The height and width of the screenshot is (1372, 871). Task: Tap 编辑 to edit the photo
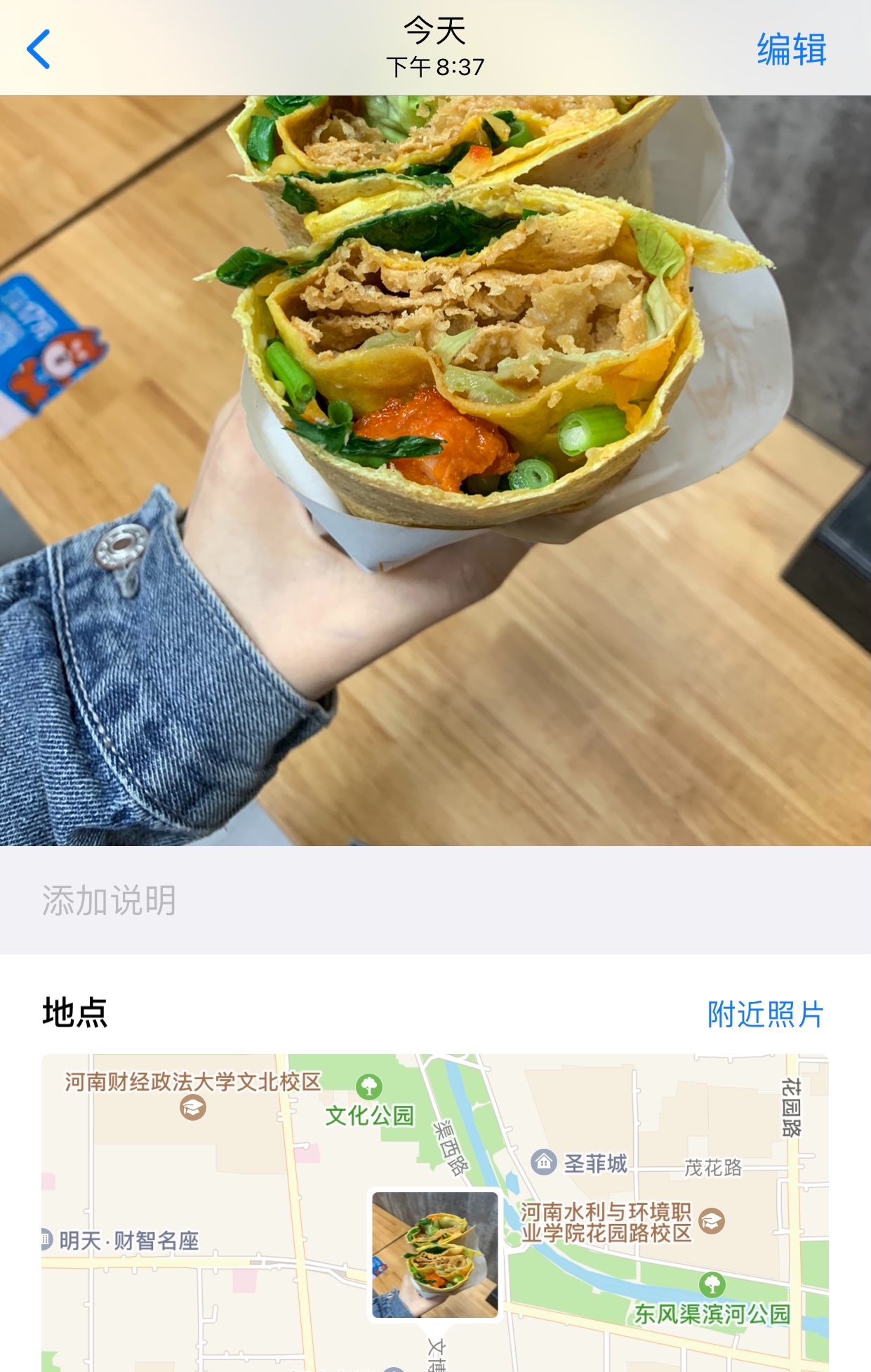click(x=791, y=50)
